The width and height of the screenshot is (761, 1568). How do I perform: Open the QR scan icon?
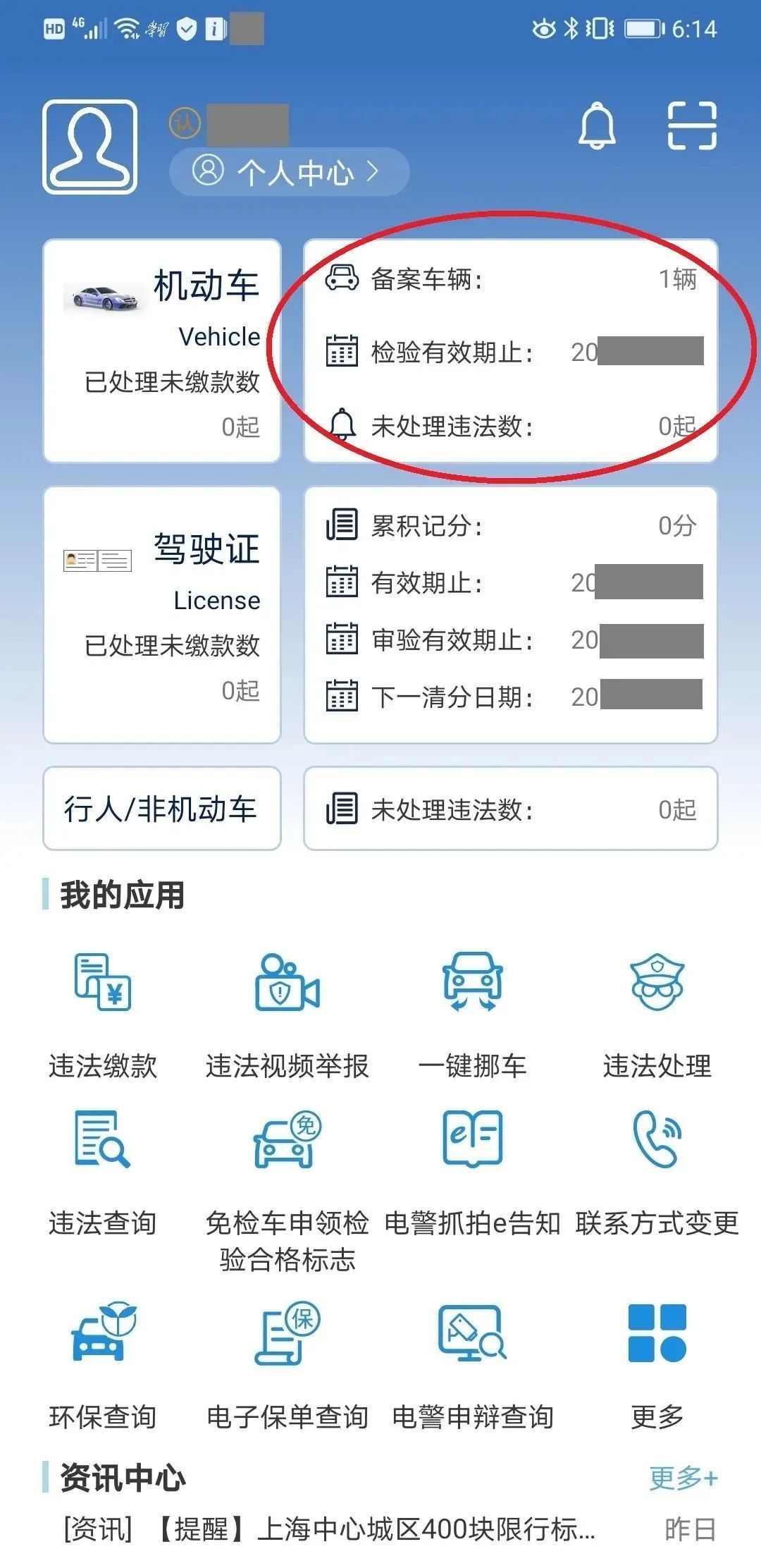tap(692, 125)
